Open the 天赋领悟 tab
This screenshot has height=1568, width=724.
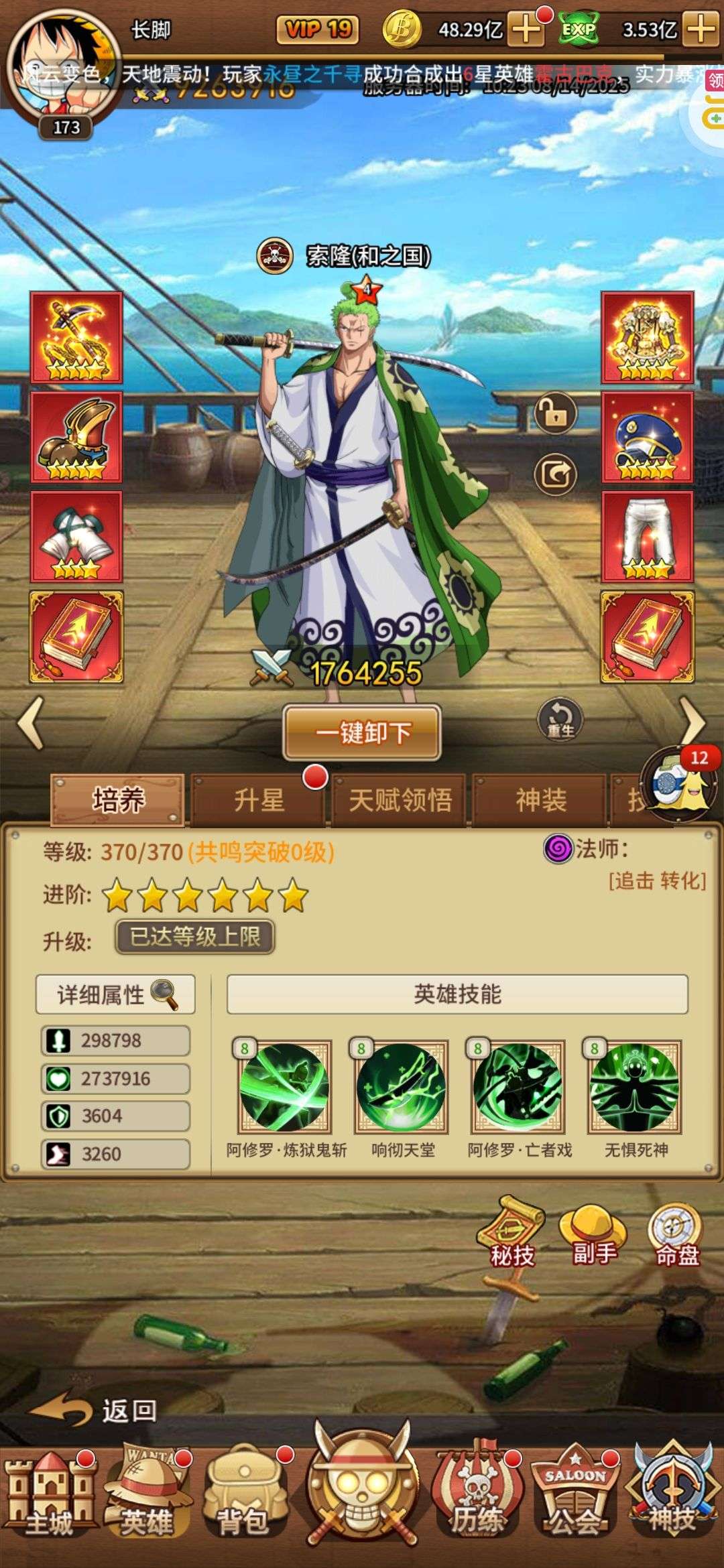pyautogui.click(x=400, y=800)
